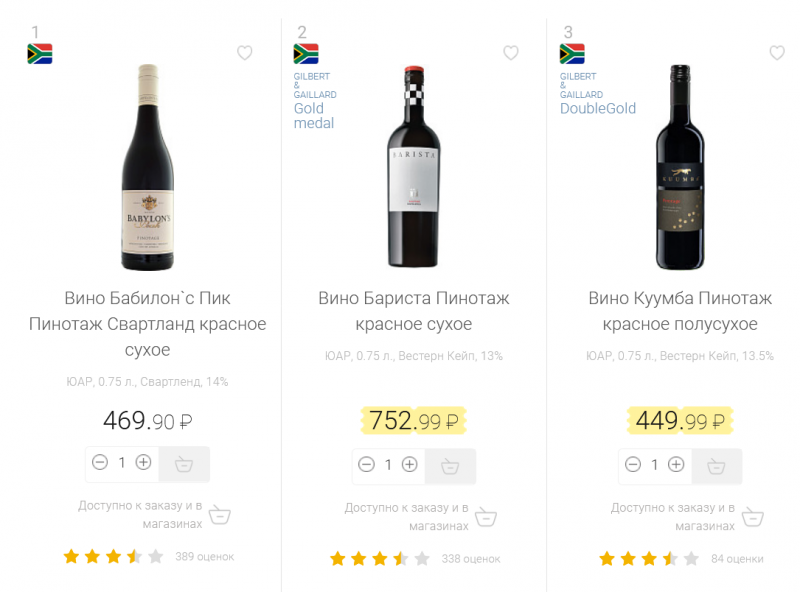The width and height of the screenshot is (800, 592).
Task: View the 389 оценок reviews
Action: click(204, 557)
